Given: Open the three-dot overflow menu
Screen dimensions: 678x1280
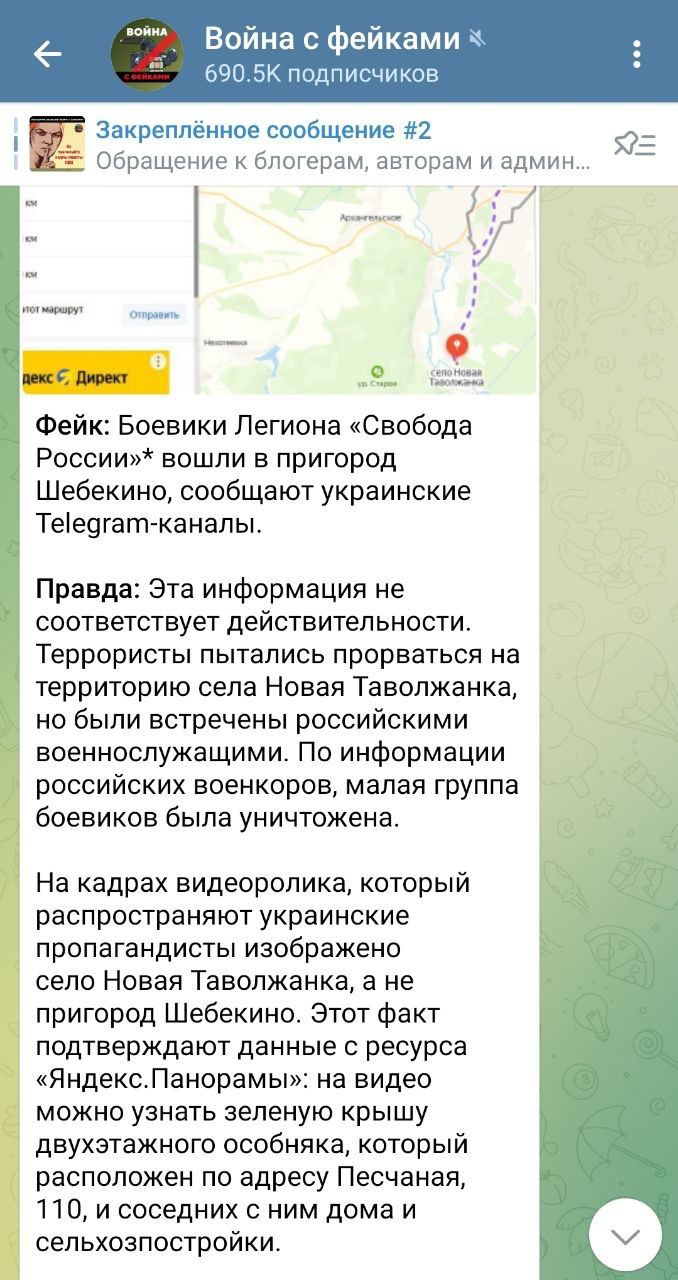Looking at the screenshot, I should [637, 54].
